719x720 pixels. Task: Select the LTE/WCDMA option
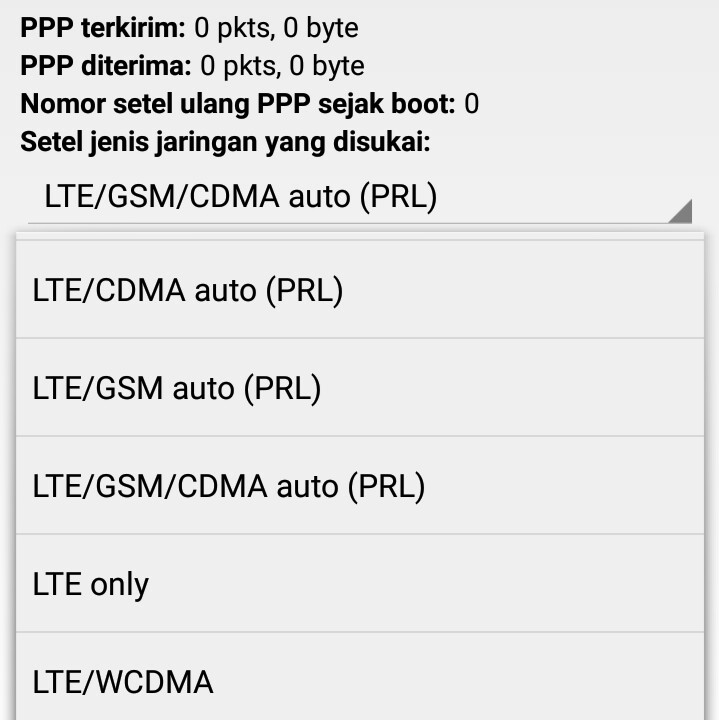[x=360, y=676]
